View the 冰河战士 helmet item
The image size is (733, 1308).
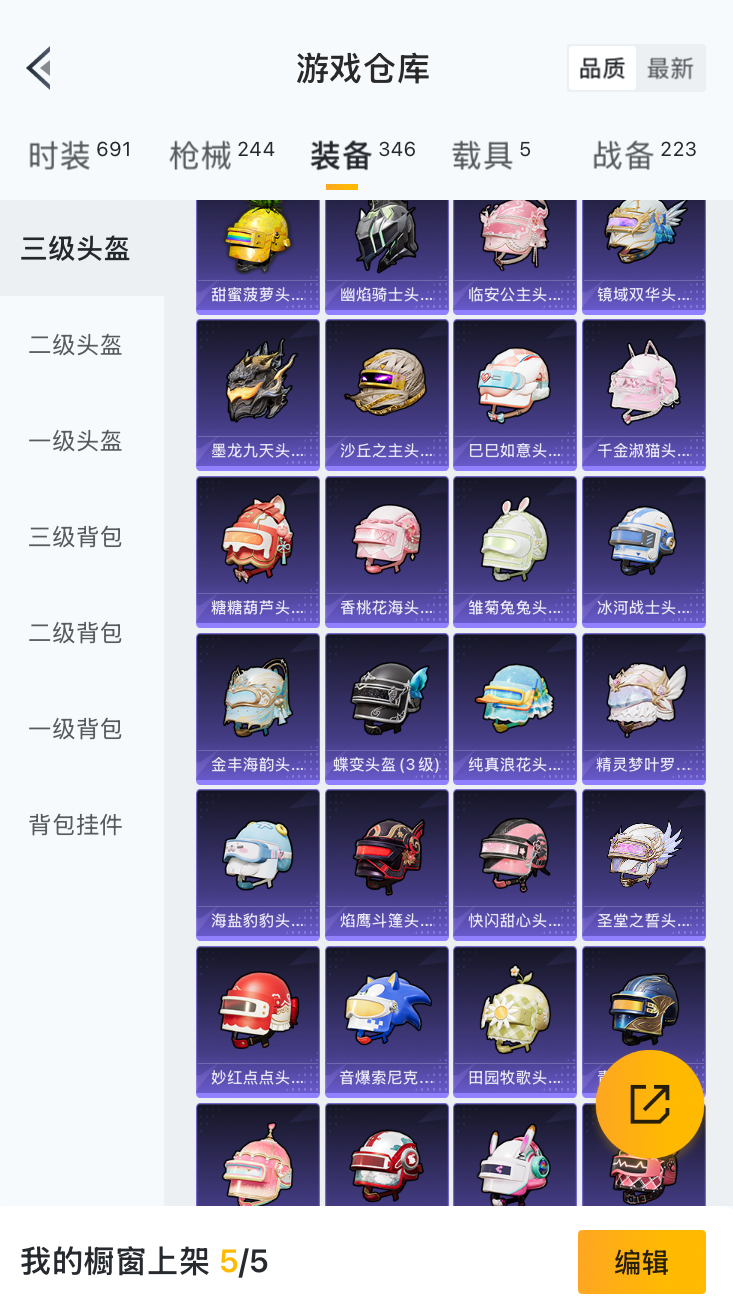[x=644, y=551]
